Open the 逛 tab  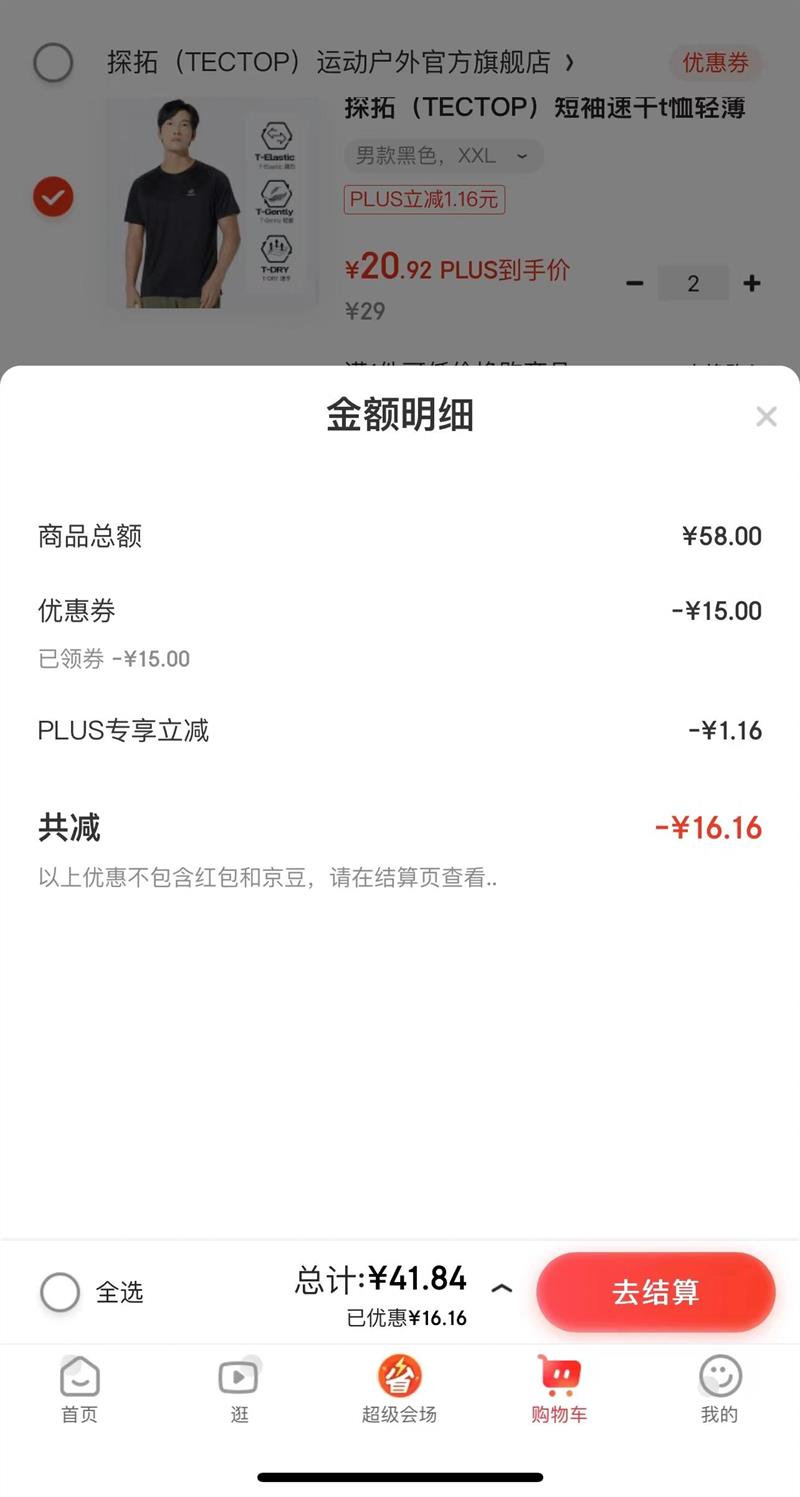pyautogui.click(x=239, y=1388)
